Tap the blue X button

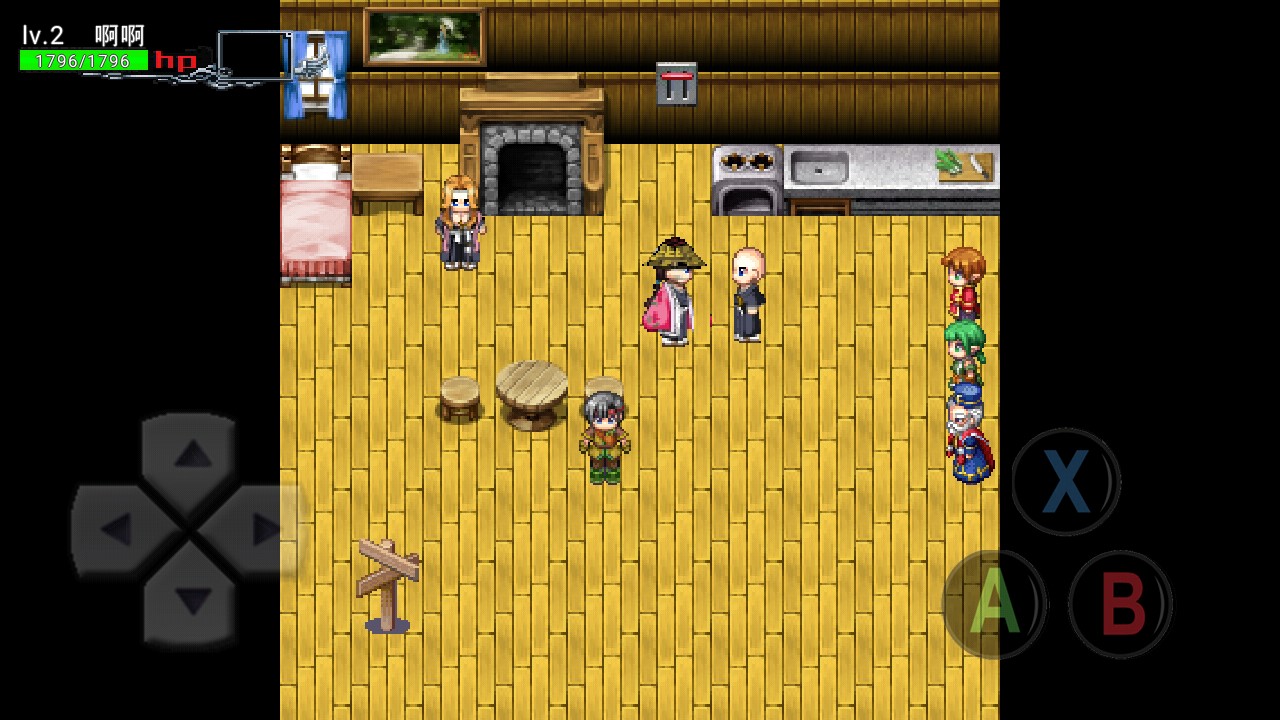tap(1066, 482)
